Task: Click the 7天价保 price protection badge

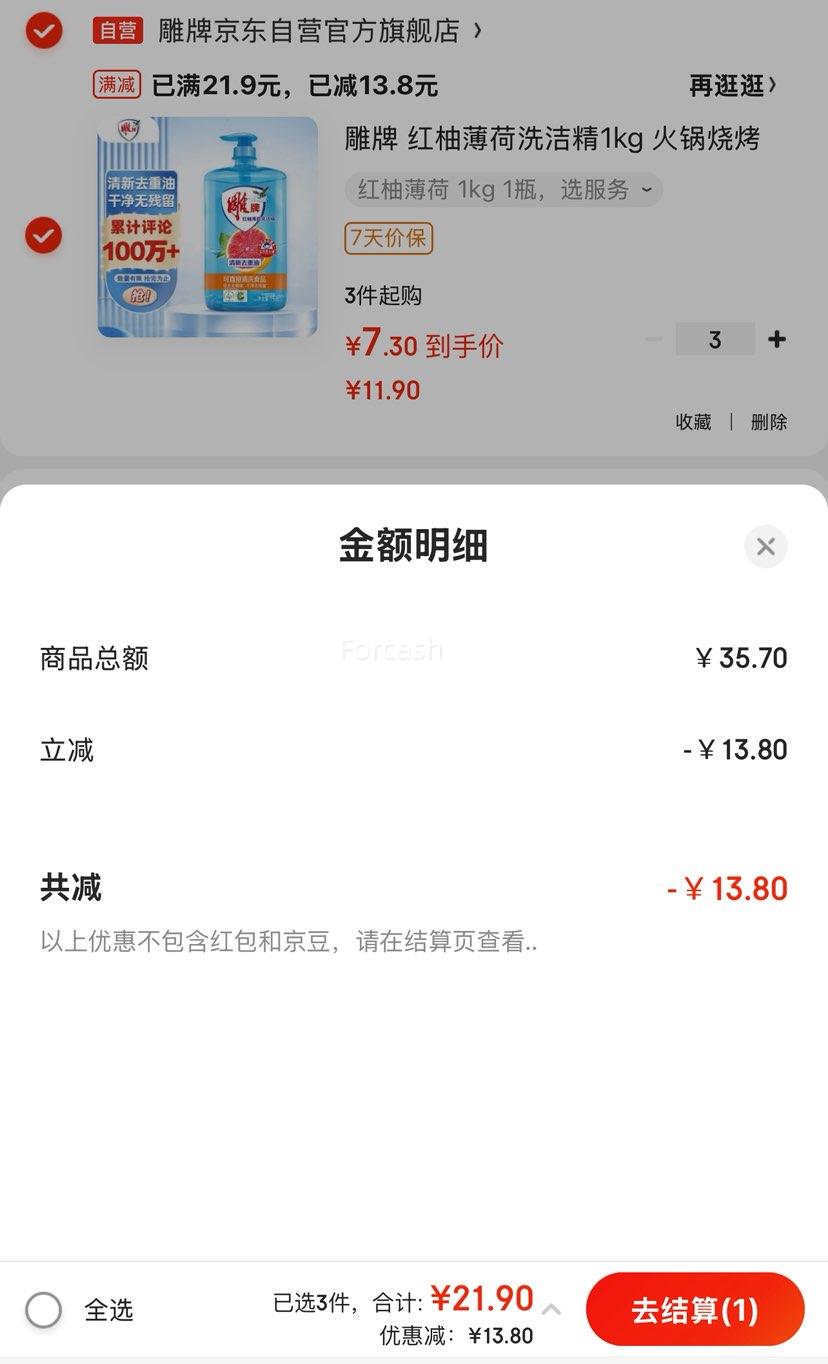Action: (387, 240)
